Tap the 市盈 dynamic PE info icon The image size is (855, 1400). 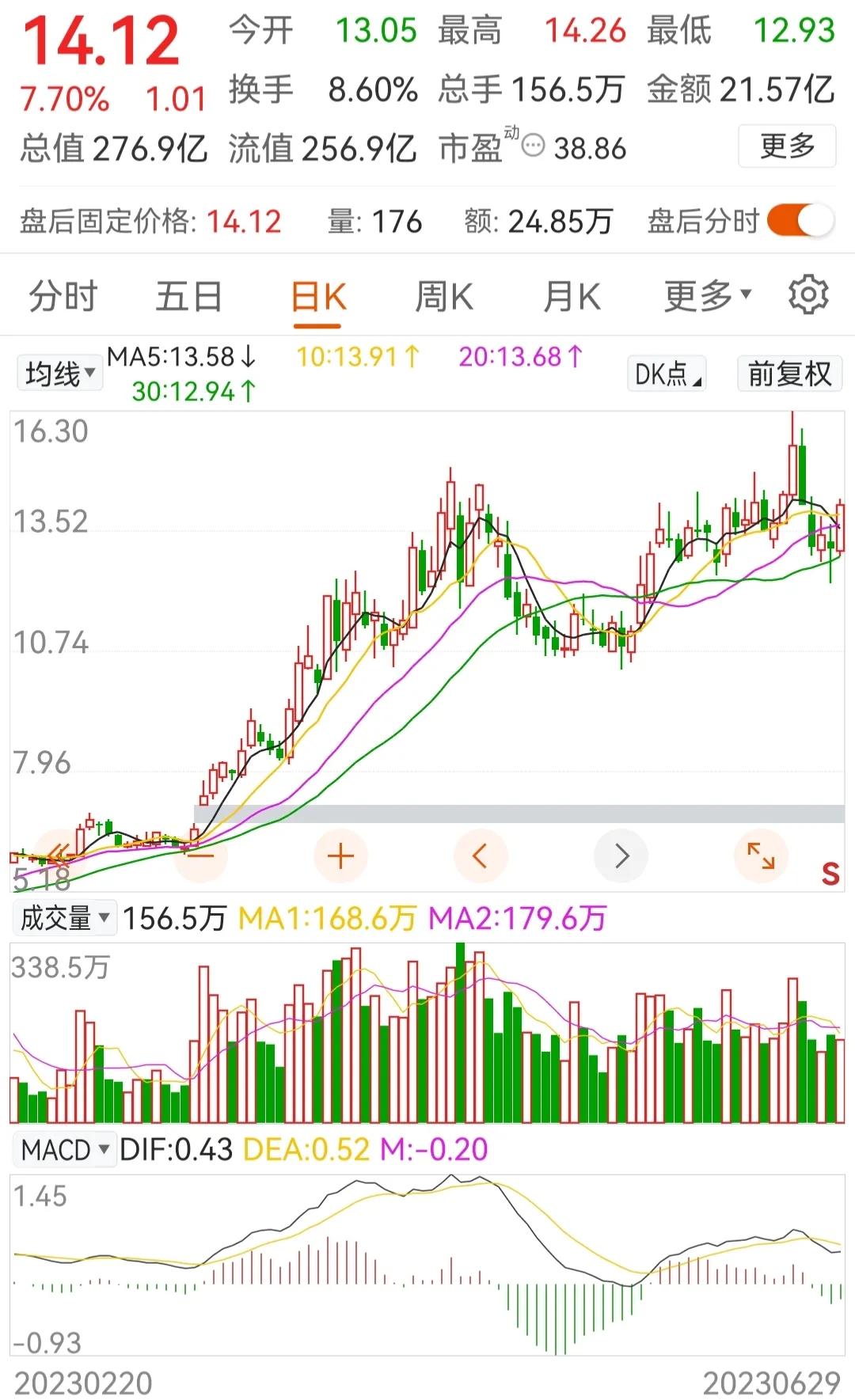coord(535,146)
